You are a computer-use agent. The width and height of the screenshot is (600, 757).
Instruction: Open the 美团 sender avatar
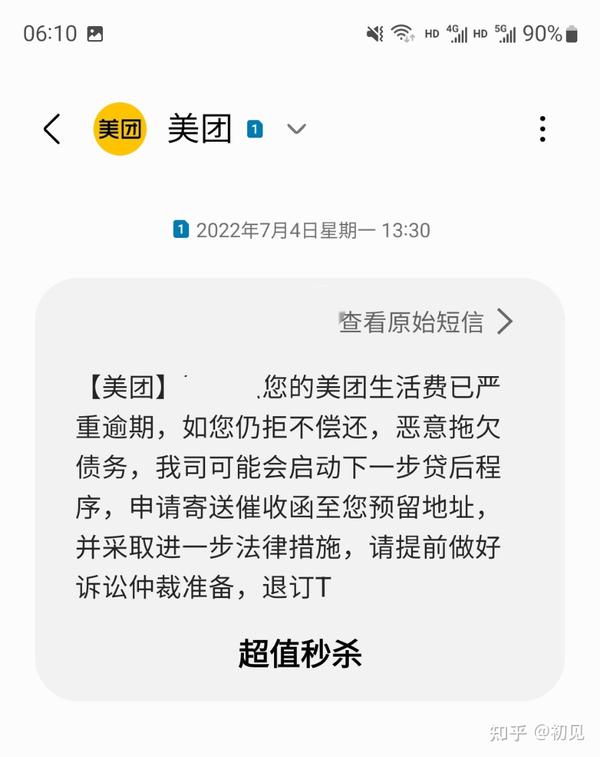point(120,129)
